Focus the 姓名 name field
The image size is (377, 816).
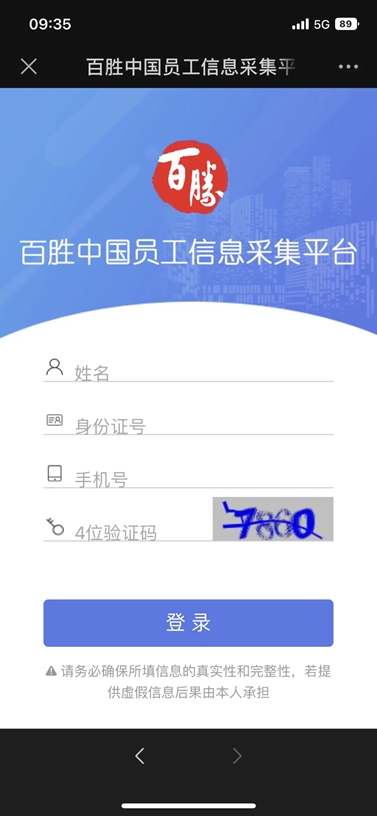pyautogui.click(x=203, y=373)
